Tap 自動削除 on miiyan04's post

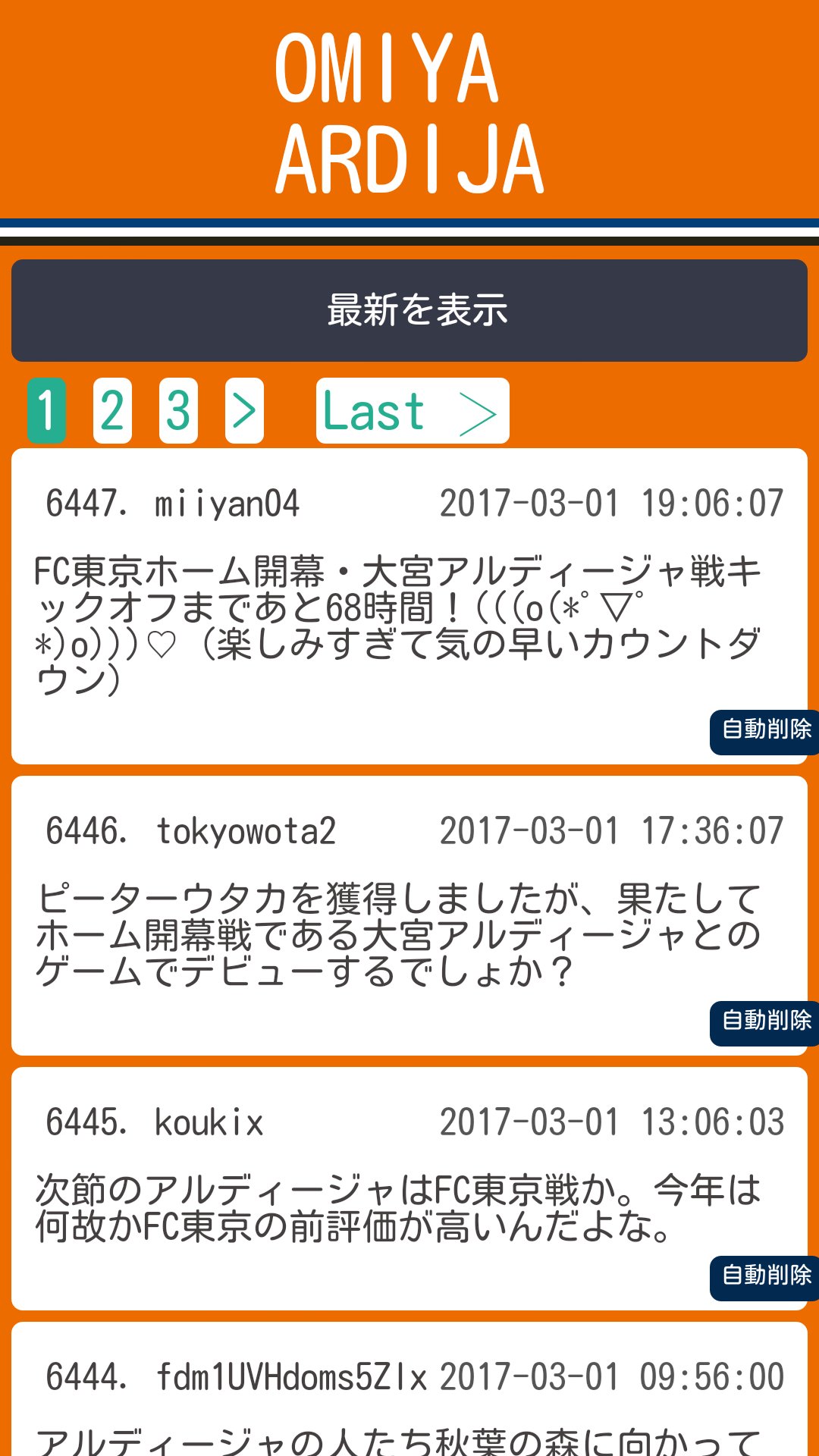coord(764,732)
